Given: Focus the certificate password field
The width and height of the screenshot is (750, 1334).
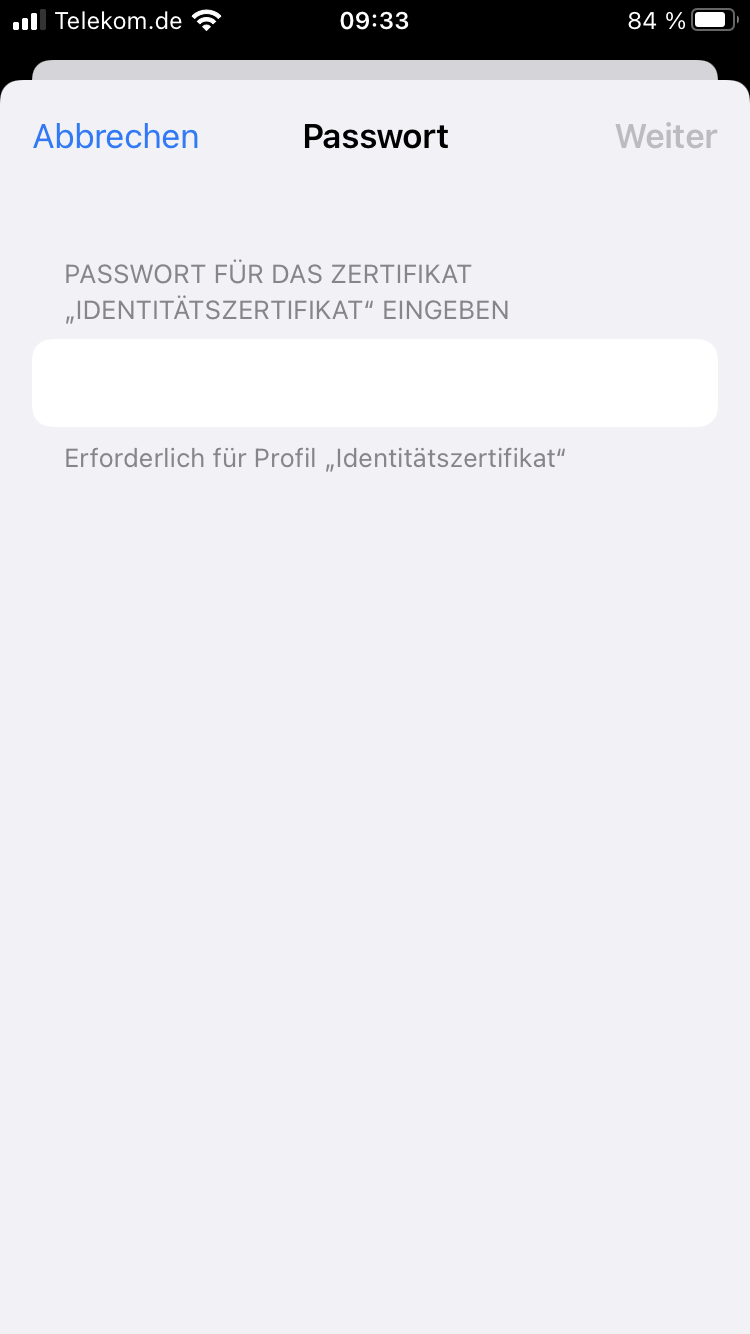Looking at the screenshot, I should coord(375,383).
